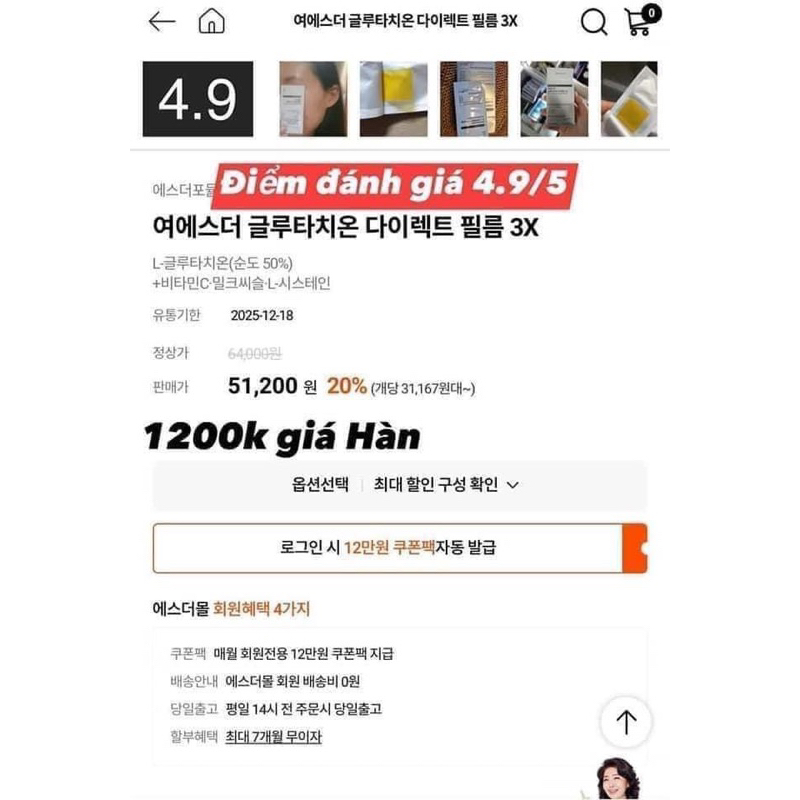Go back with the top-left arrow

point(162,22)
